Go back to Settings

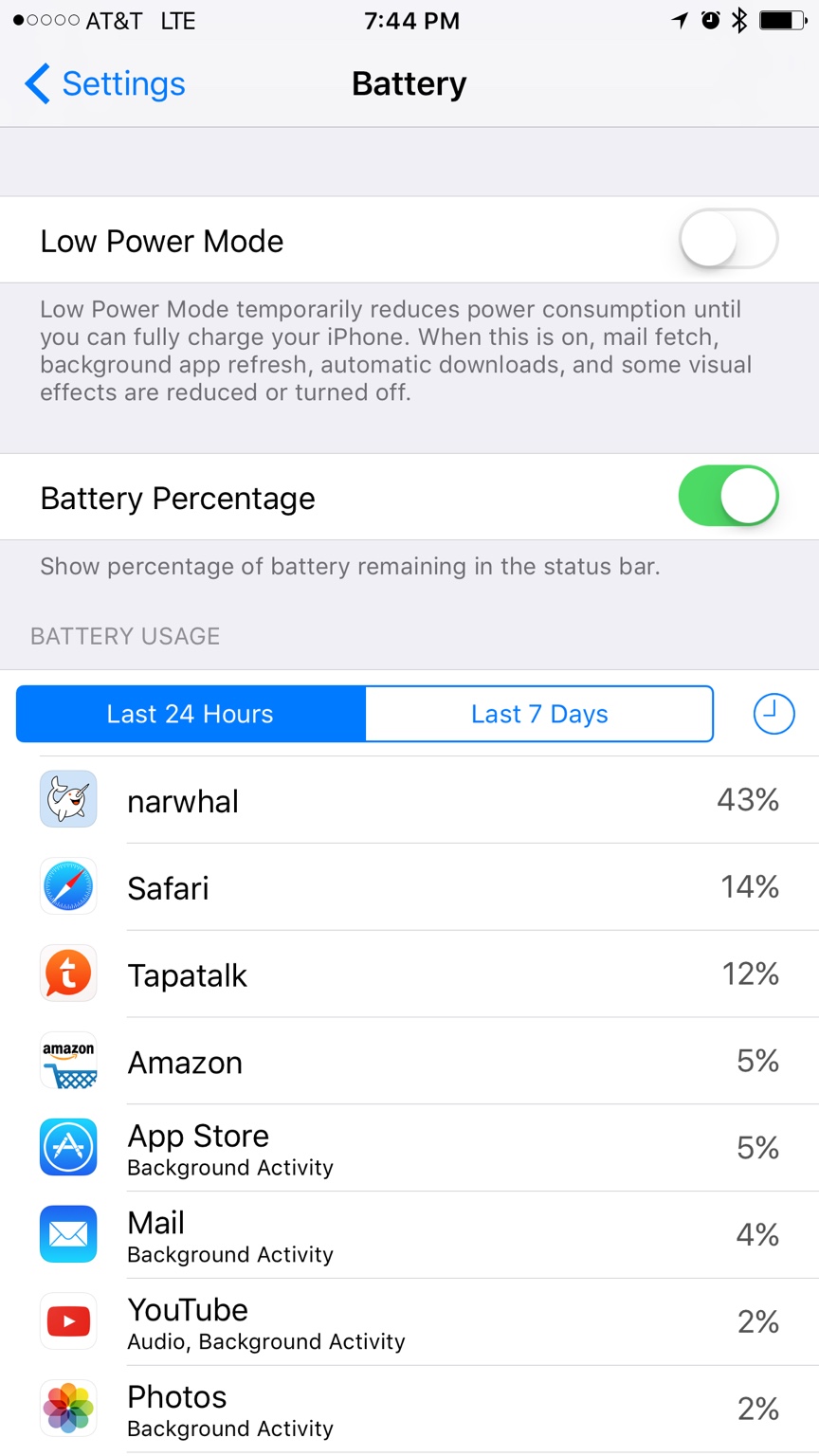104,83
